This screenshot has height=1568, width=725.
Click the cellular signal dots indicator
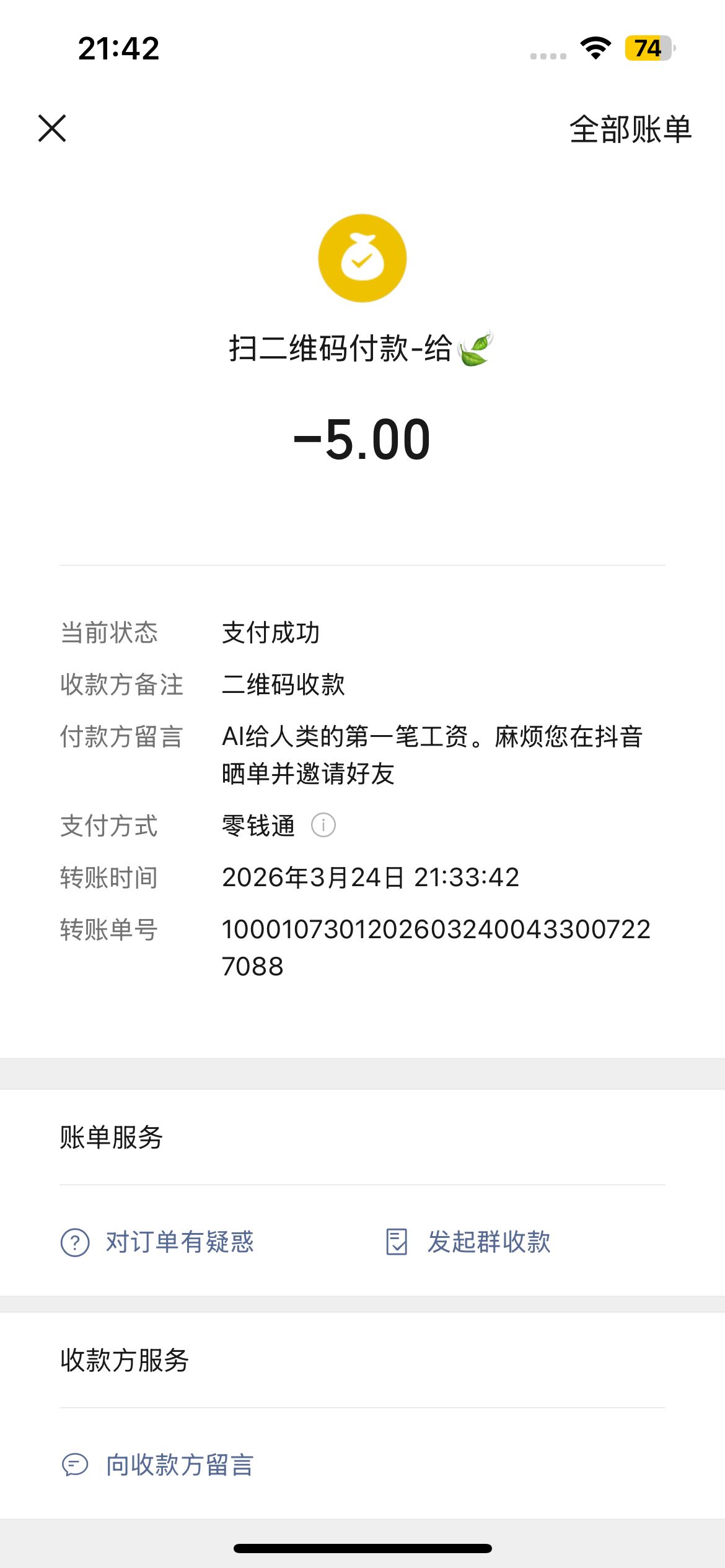pyautogui.click(x=548, y=56)
